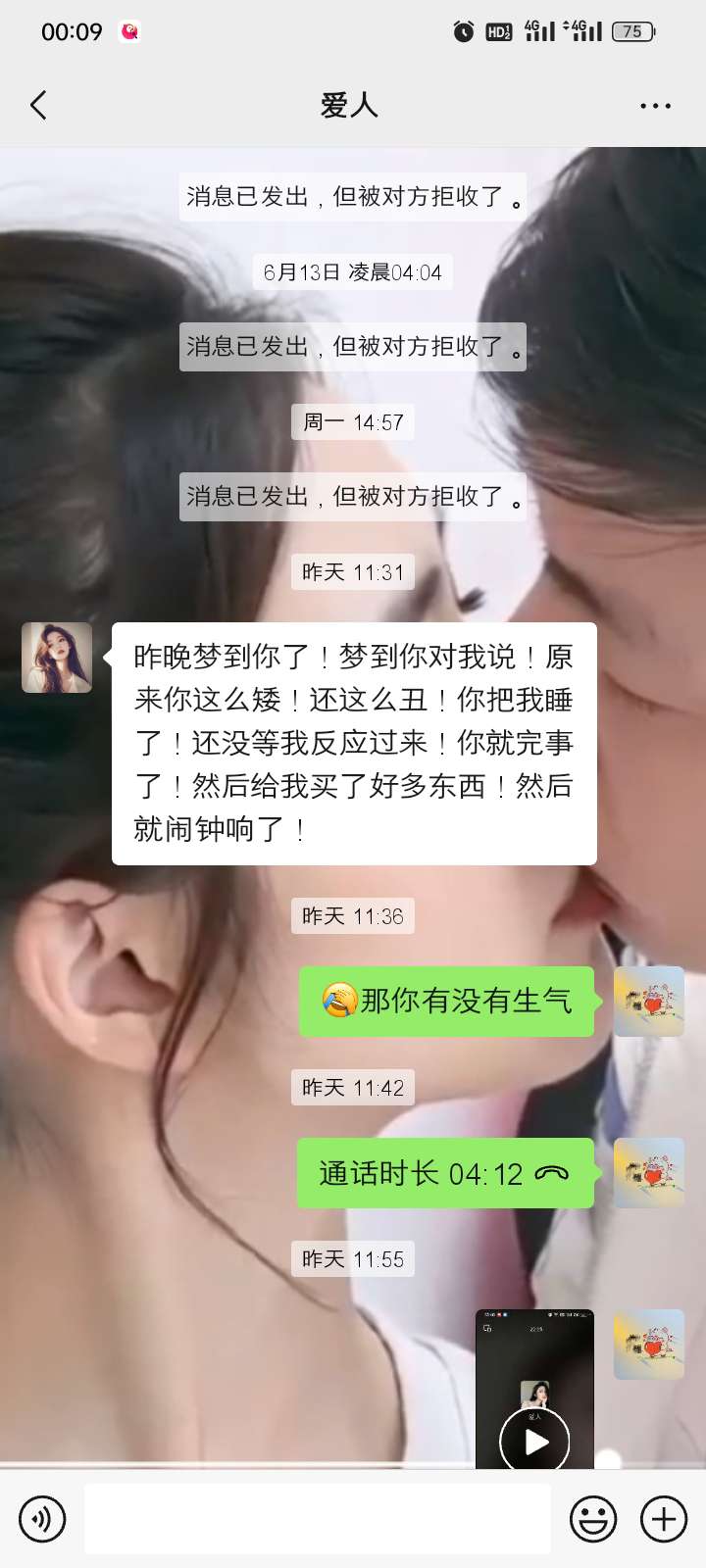Tap my avatar next to 那你有没有生气
The width and height of the screenshot is (706, 1568).
[x=648, y=1002]
